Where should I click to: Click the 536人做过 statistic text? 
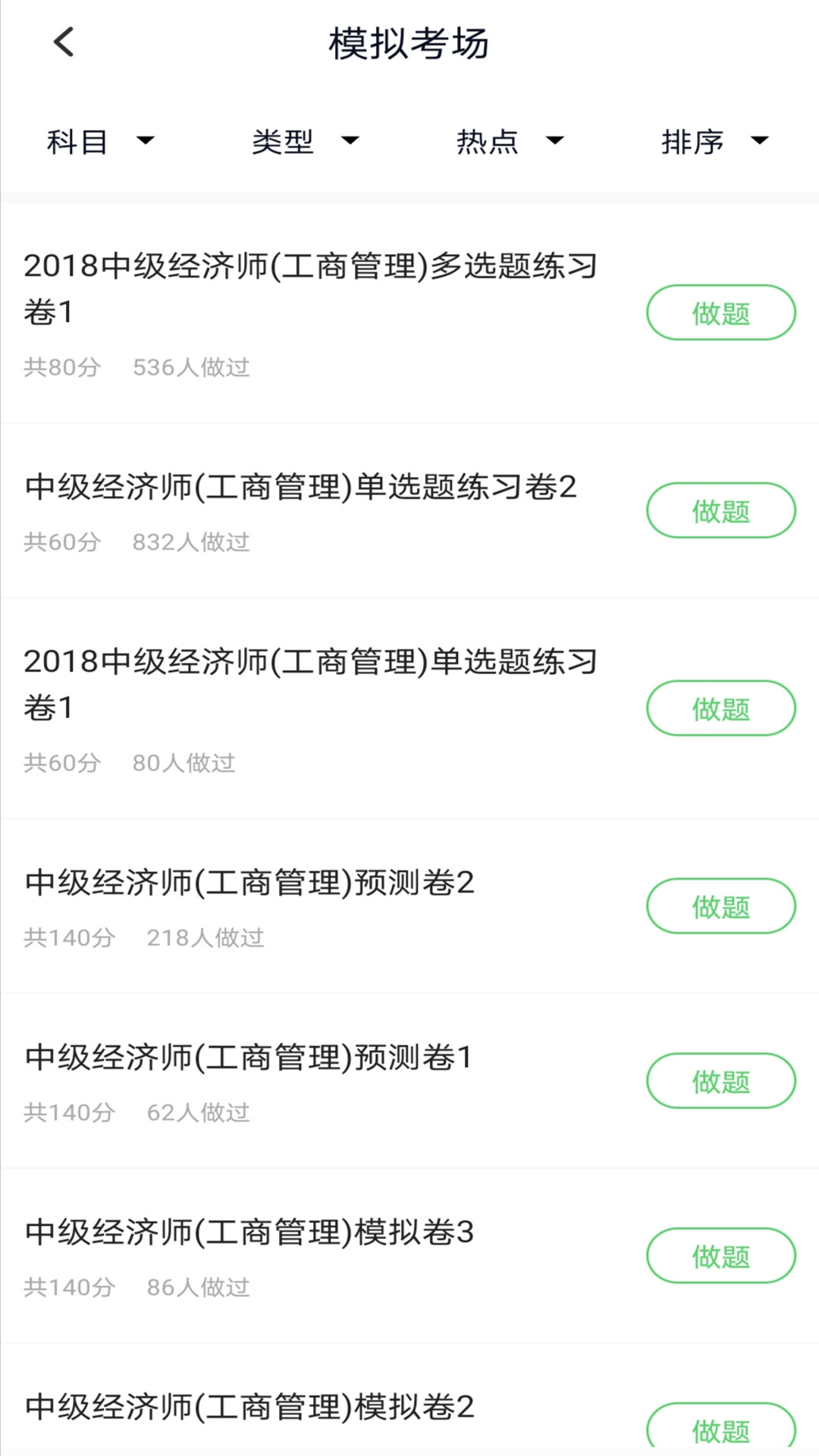191,368
